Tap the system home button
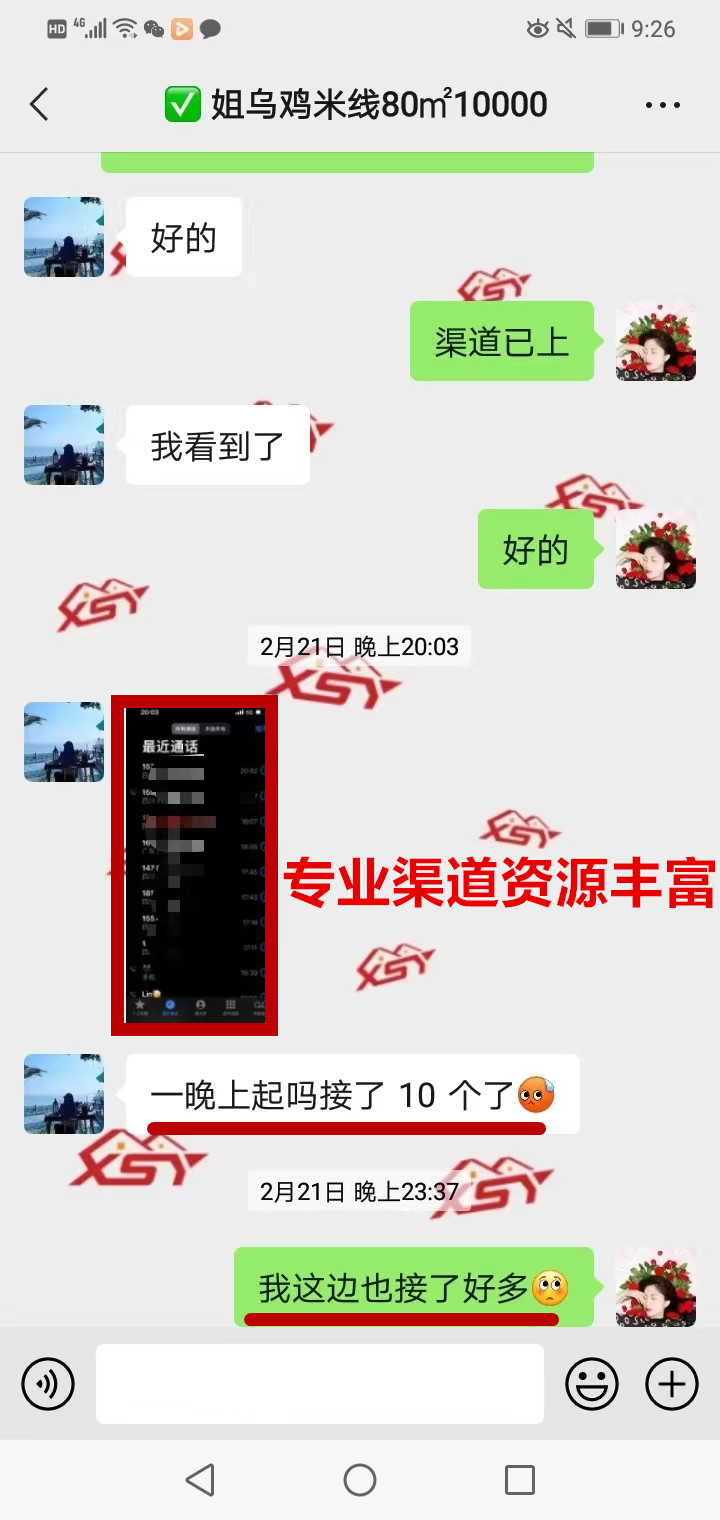Viewport: 720px width, 1520px height. point(360,1480)
